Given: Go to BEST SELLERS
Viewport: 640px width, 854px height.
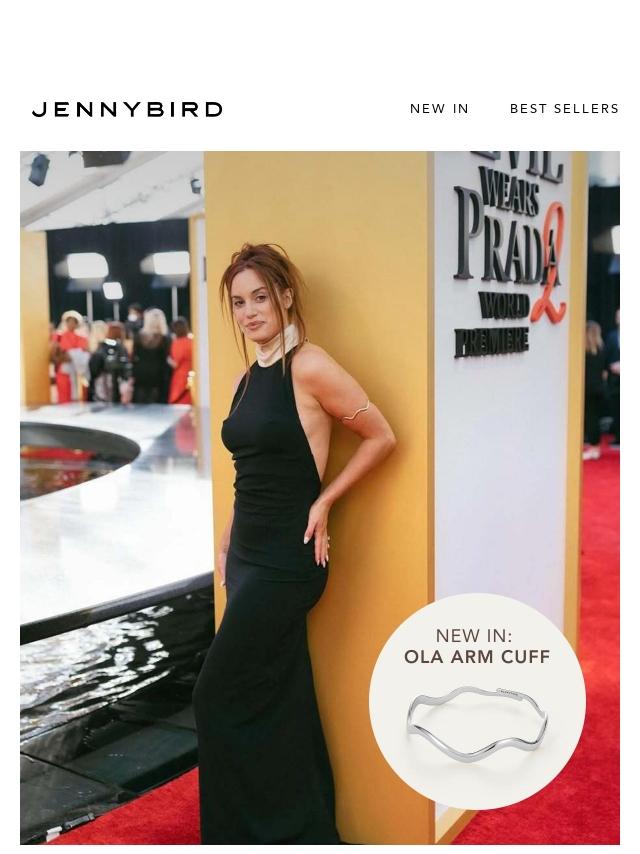Looking at the screenshot, I should click(x=564, y=109).
